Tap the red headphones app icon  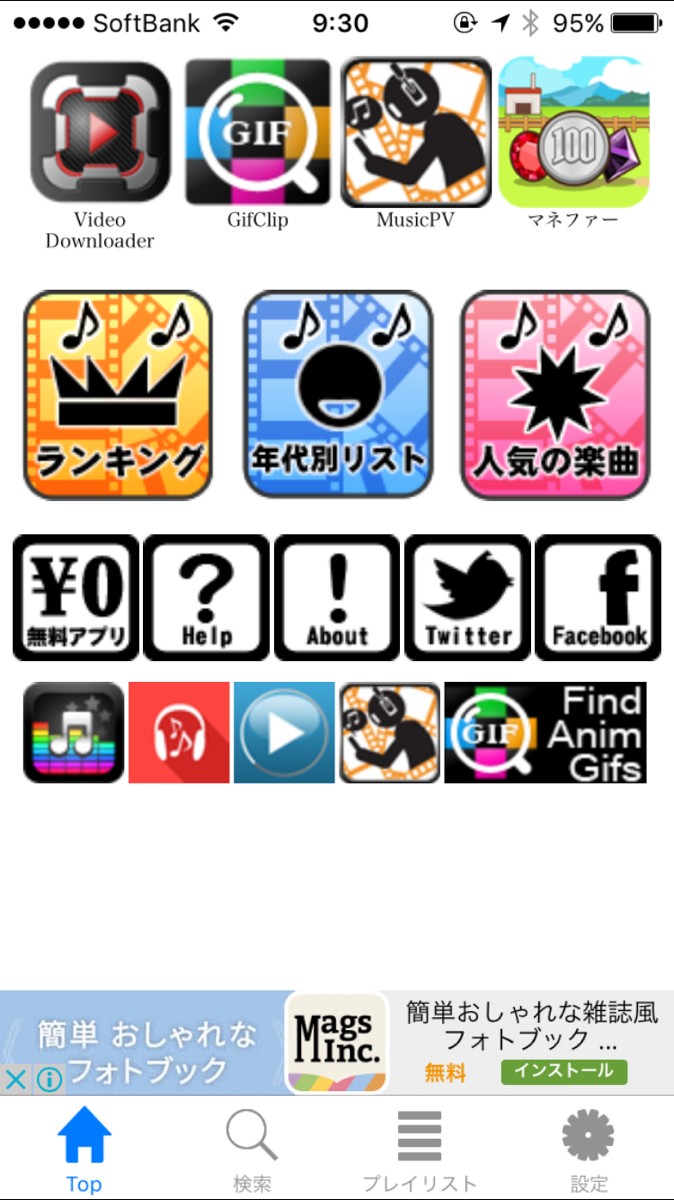pos(179,733)
